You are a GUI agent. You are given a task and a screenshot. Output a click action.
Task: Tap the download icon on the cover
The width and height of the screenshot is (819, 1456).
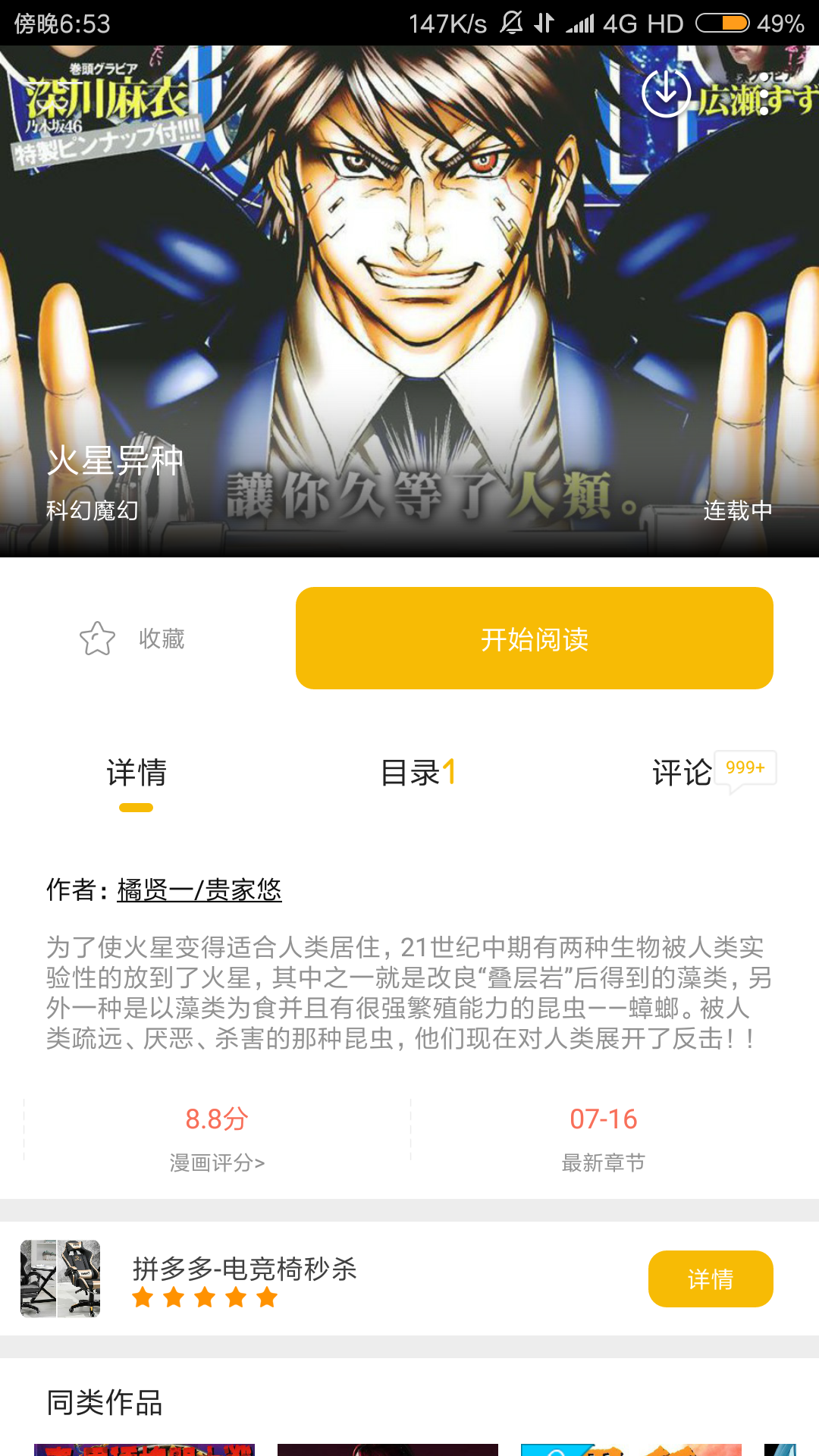666,93
